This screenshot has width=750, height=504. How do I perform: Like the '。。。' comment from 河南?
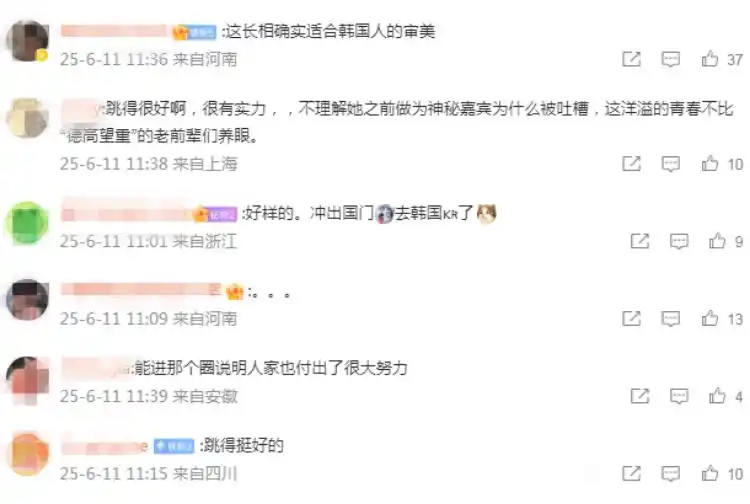(710, 319)
